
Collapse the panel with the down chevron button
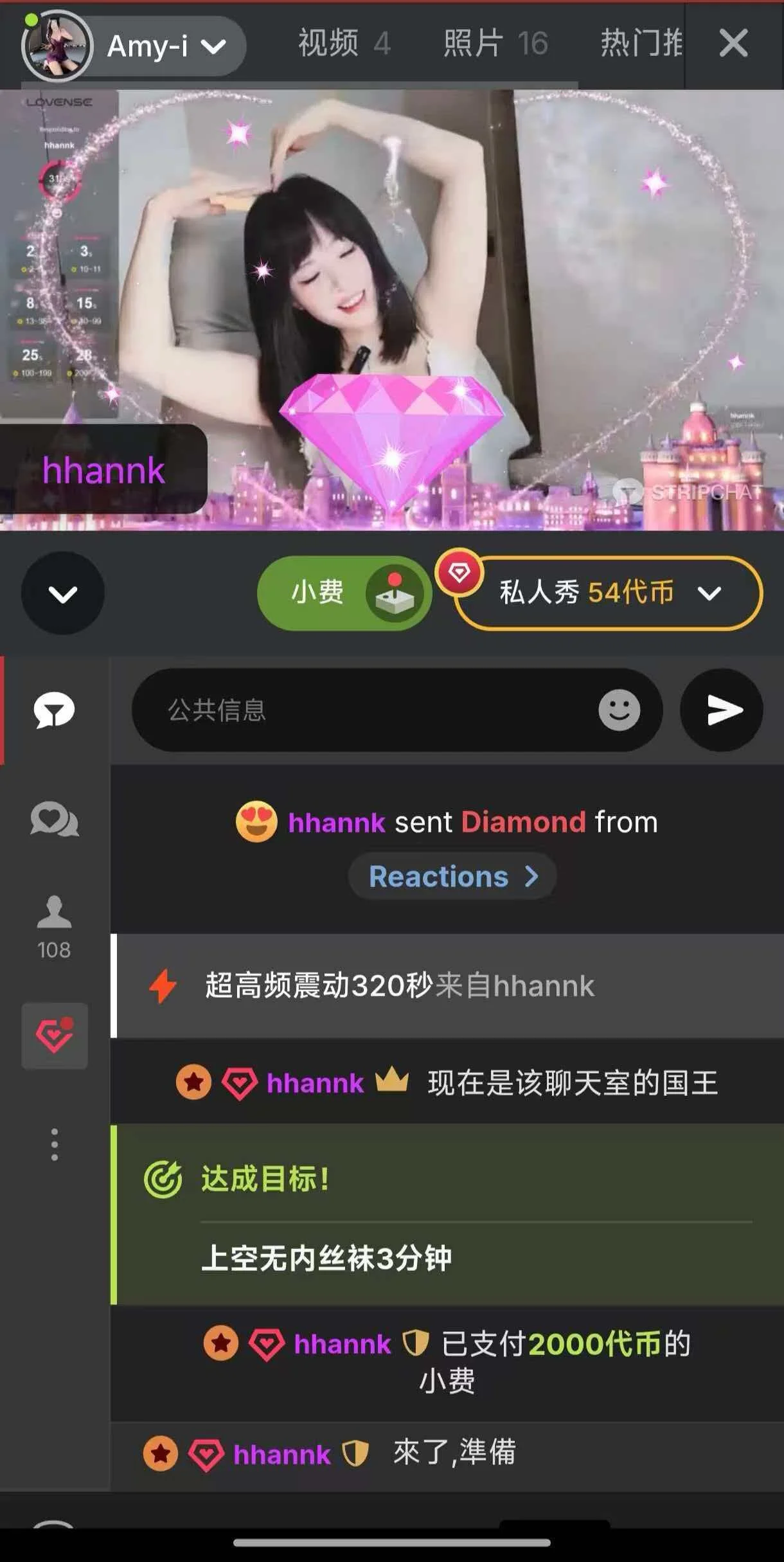(x=62, y=593)
